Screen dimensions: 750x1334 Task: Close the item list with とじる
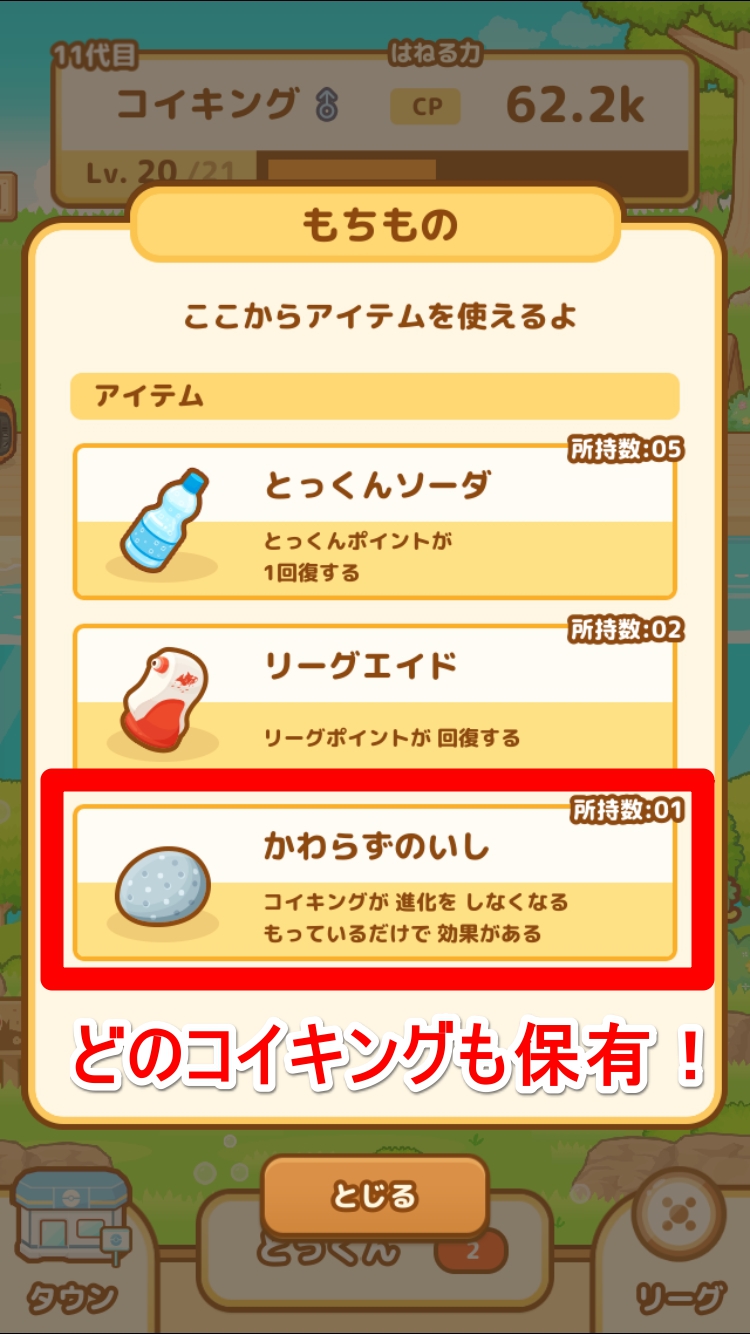click(374, 1196)
